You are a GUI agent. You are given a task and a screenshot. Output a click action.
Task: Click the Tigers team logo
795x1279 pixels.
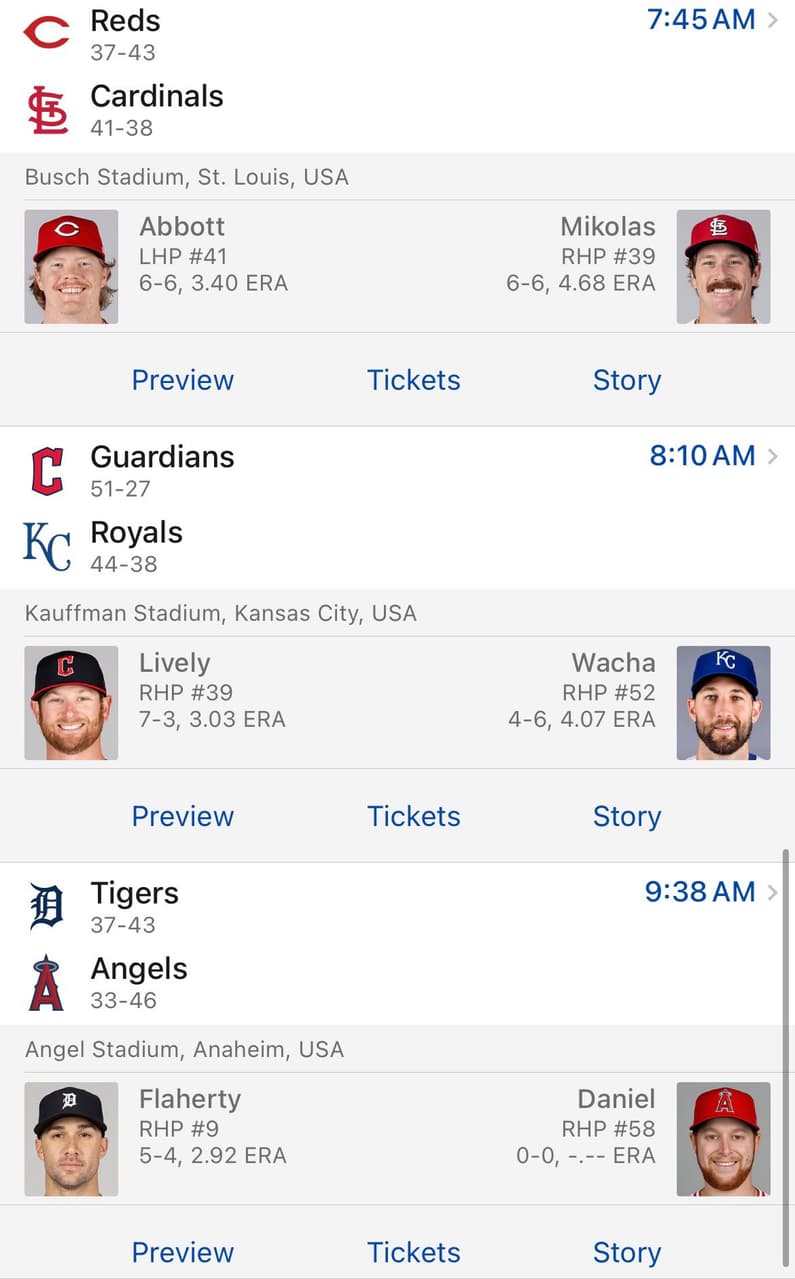tap(47, 903)
